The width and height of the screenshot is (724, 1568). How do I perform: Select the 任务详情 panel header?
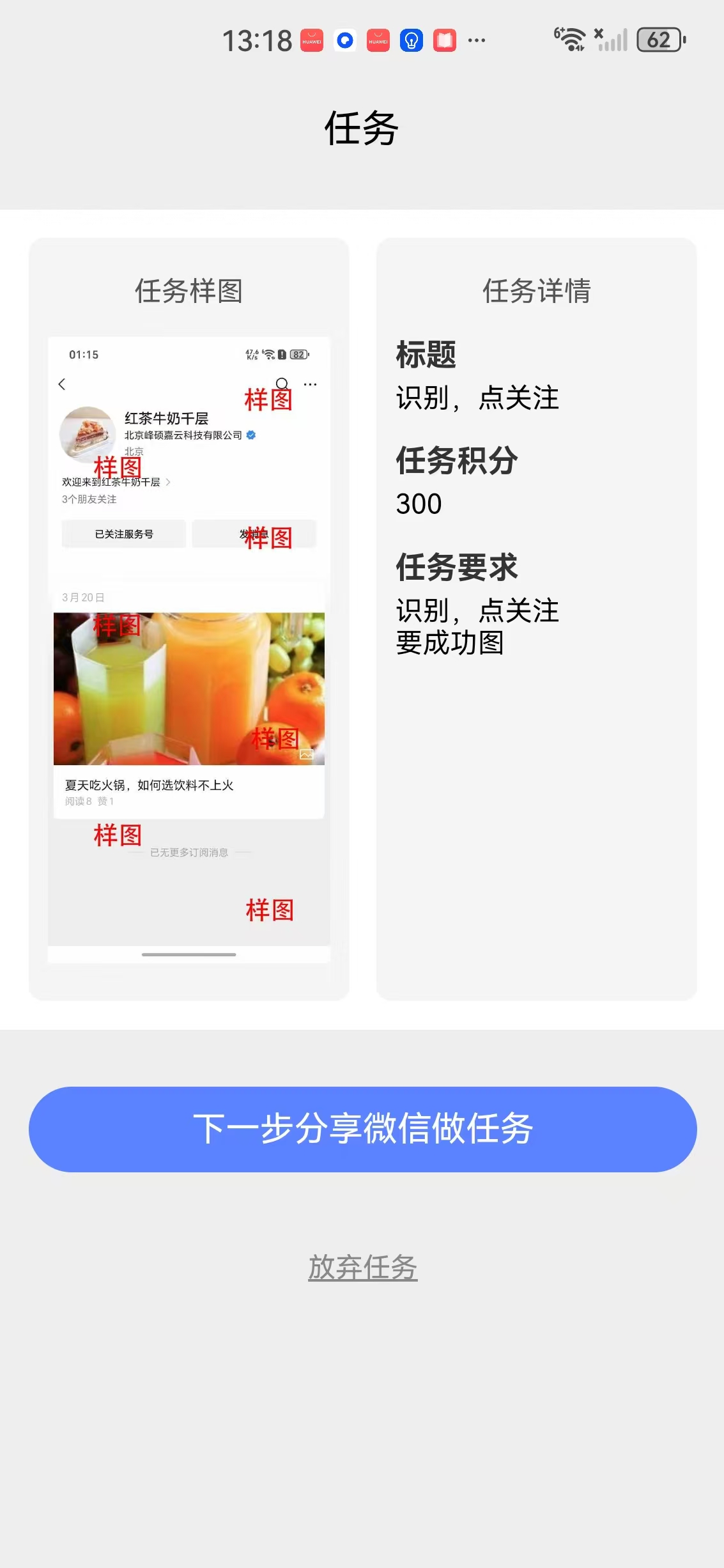coord(539,291)
